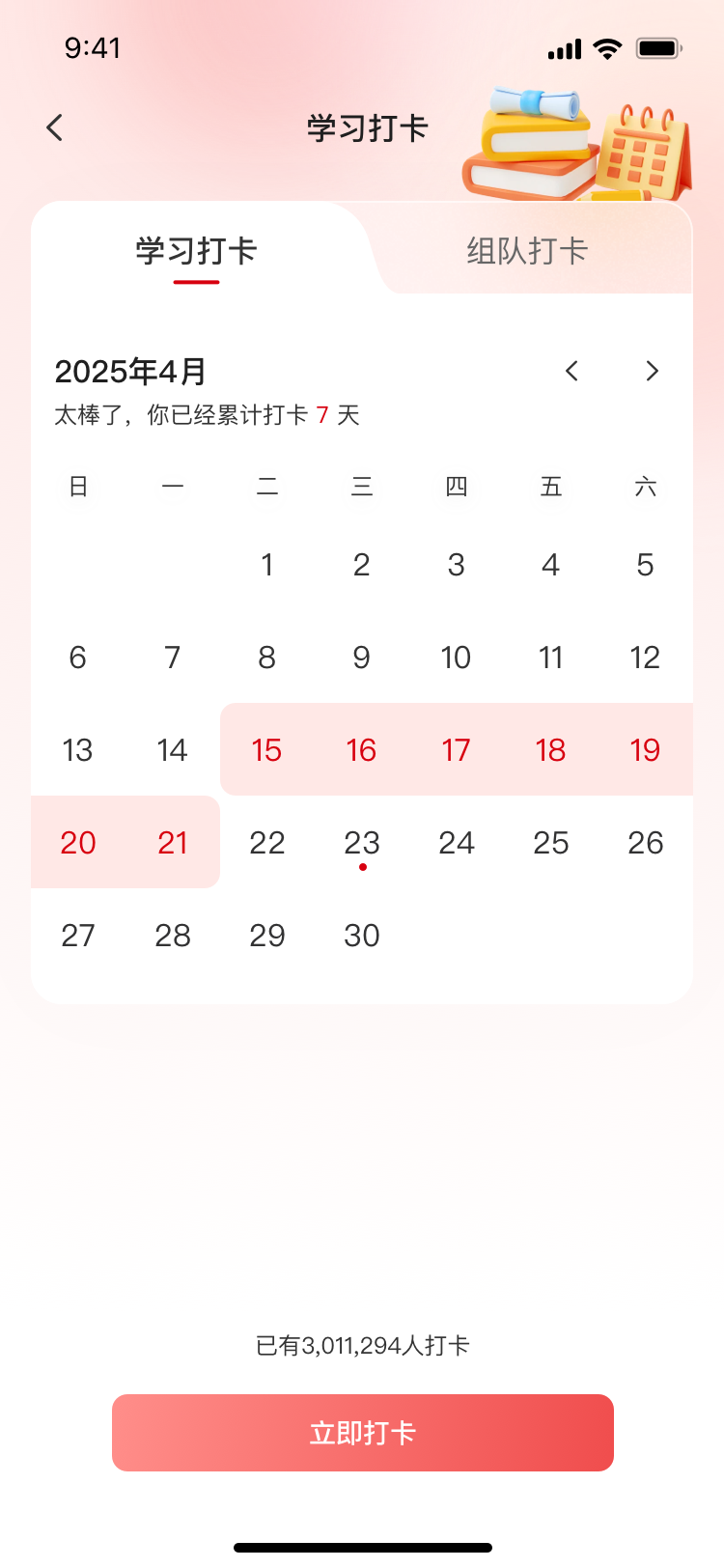Choose April 10 on the calendar
724x1568 pixels.
click(456, 658)
